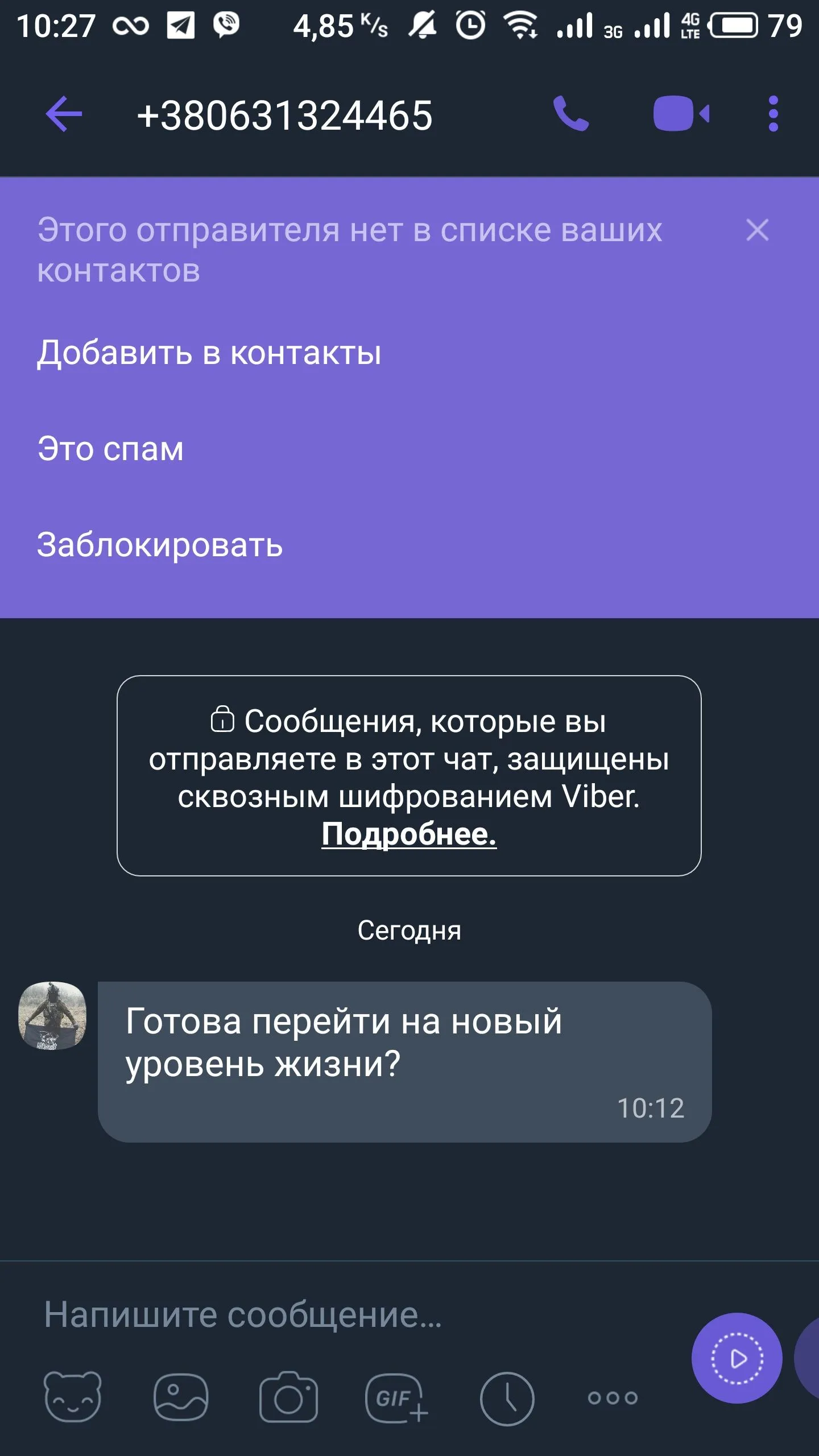The height and width of the screenshot is (1456, 819).
Task: Launch the camera from the toolbar
Action: pos(288,1397)
